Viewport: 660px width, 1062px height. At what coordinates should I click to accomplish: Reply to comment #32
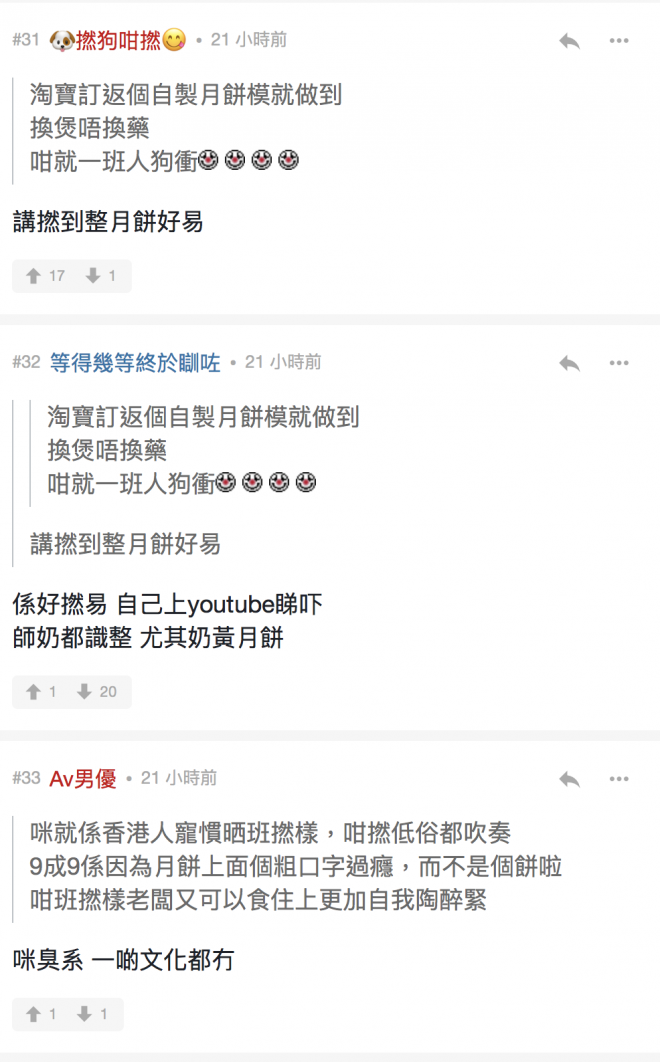coord(569,363)
